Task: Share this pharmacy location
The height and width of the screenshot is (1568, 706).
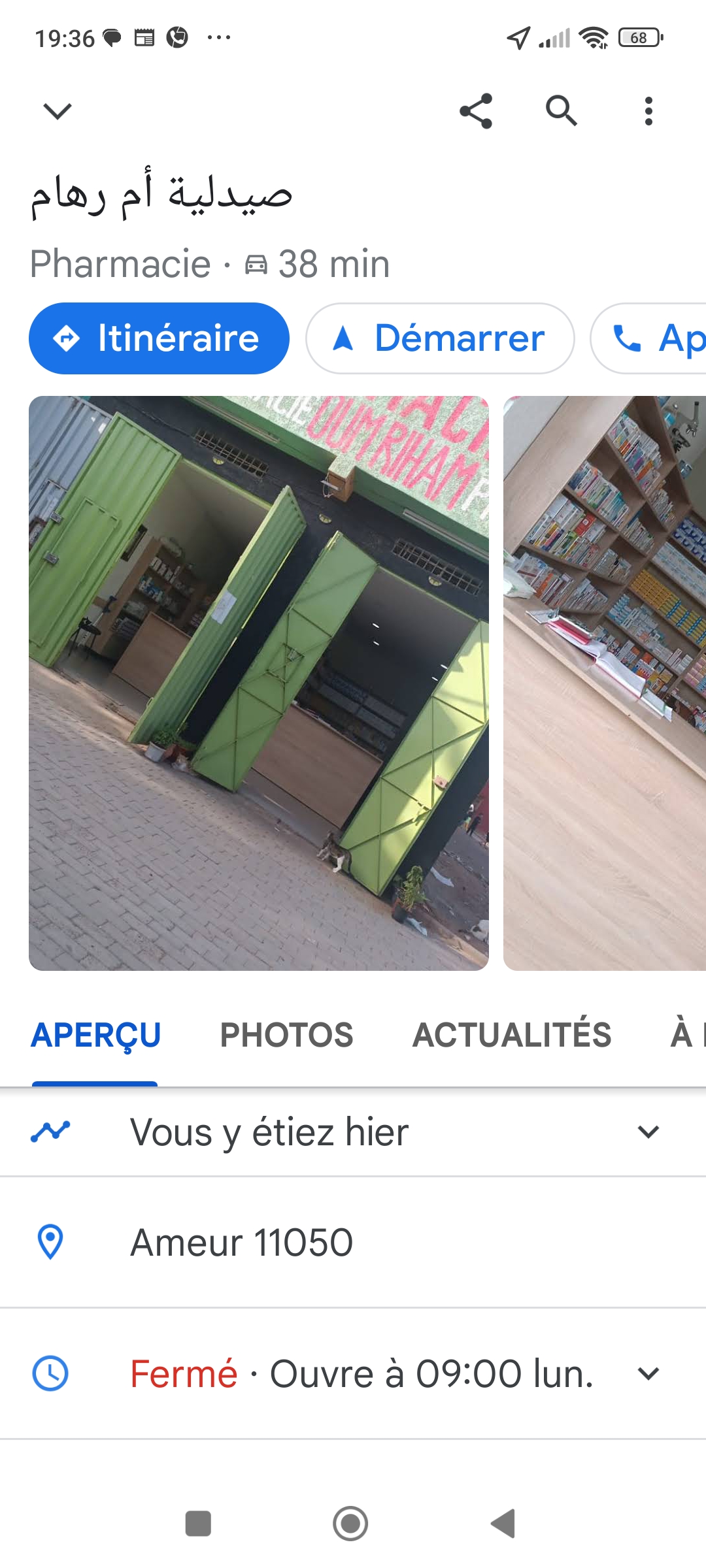Action: point(476,111)
